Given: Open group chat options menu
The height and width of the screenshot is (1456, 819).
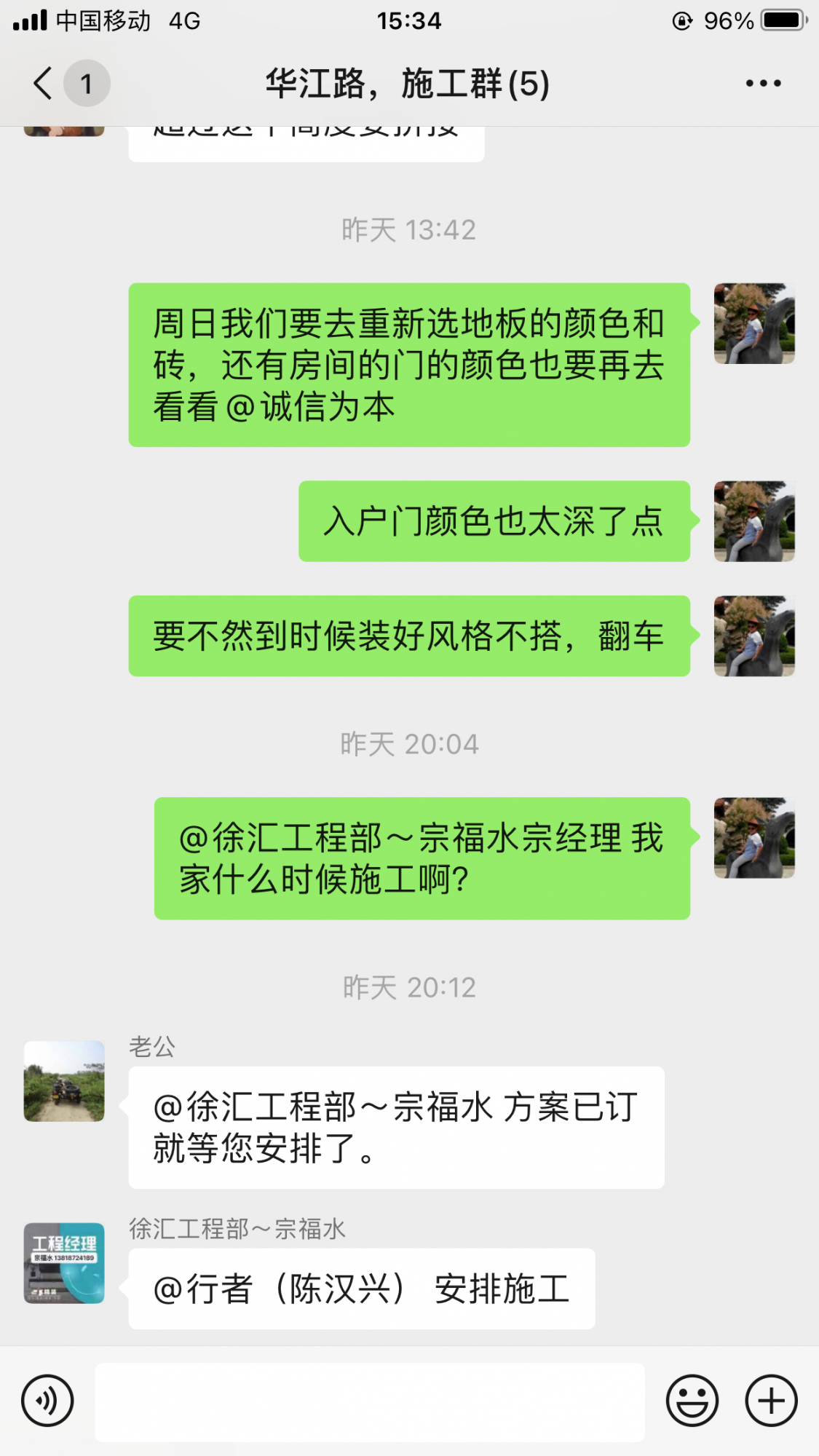Looking at the screenshot, I should pyautogui.click(x=763, y=83).
